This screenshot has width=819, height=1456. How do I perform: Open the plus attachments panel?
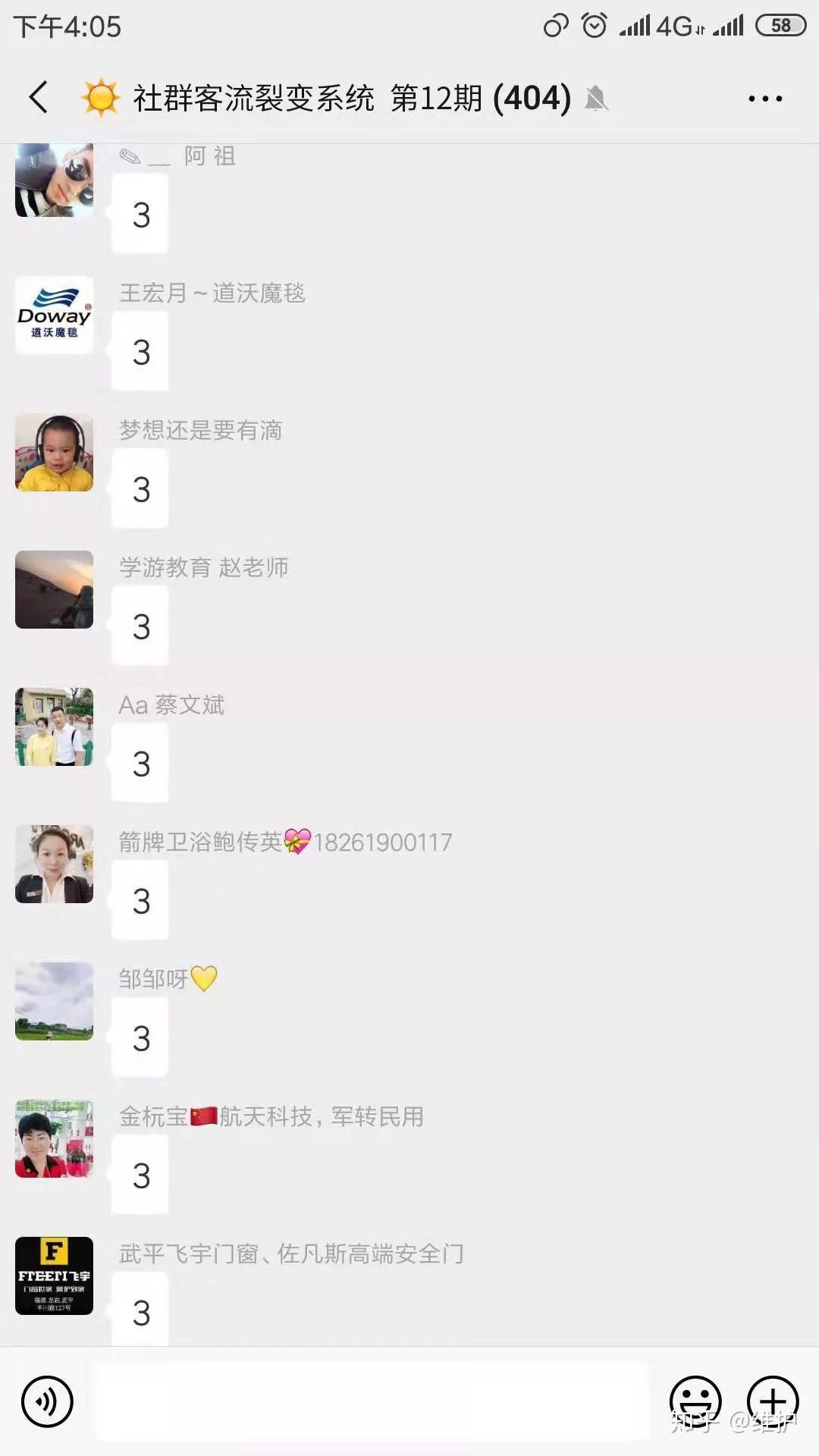coord(772,1401)
